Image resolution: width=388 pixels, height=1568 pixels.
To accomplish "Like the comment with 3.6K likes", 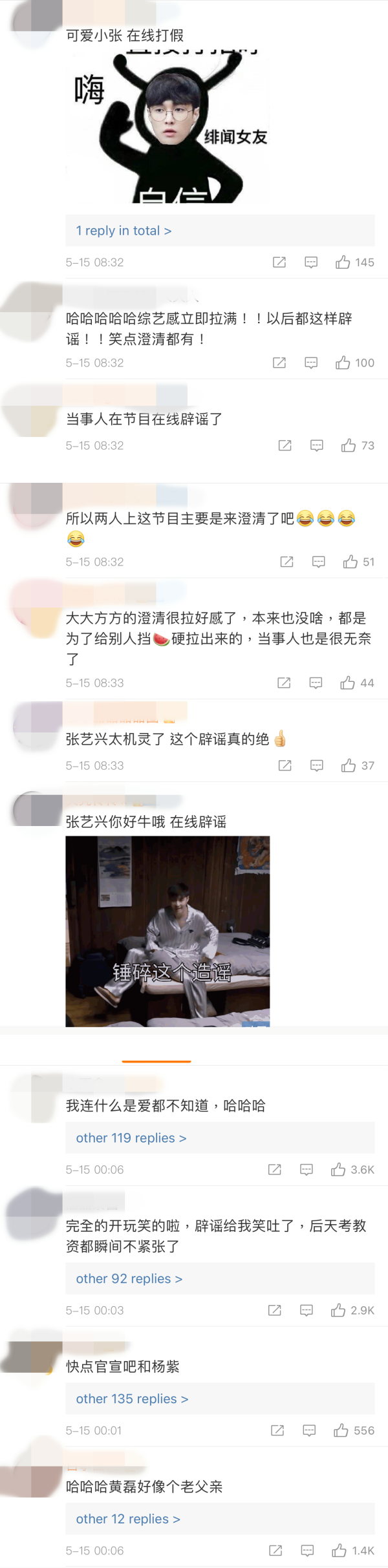I will [x=338, y=1170].
